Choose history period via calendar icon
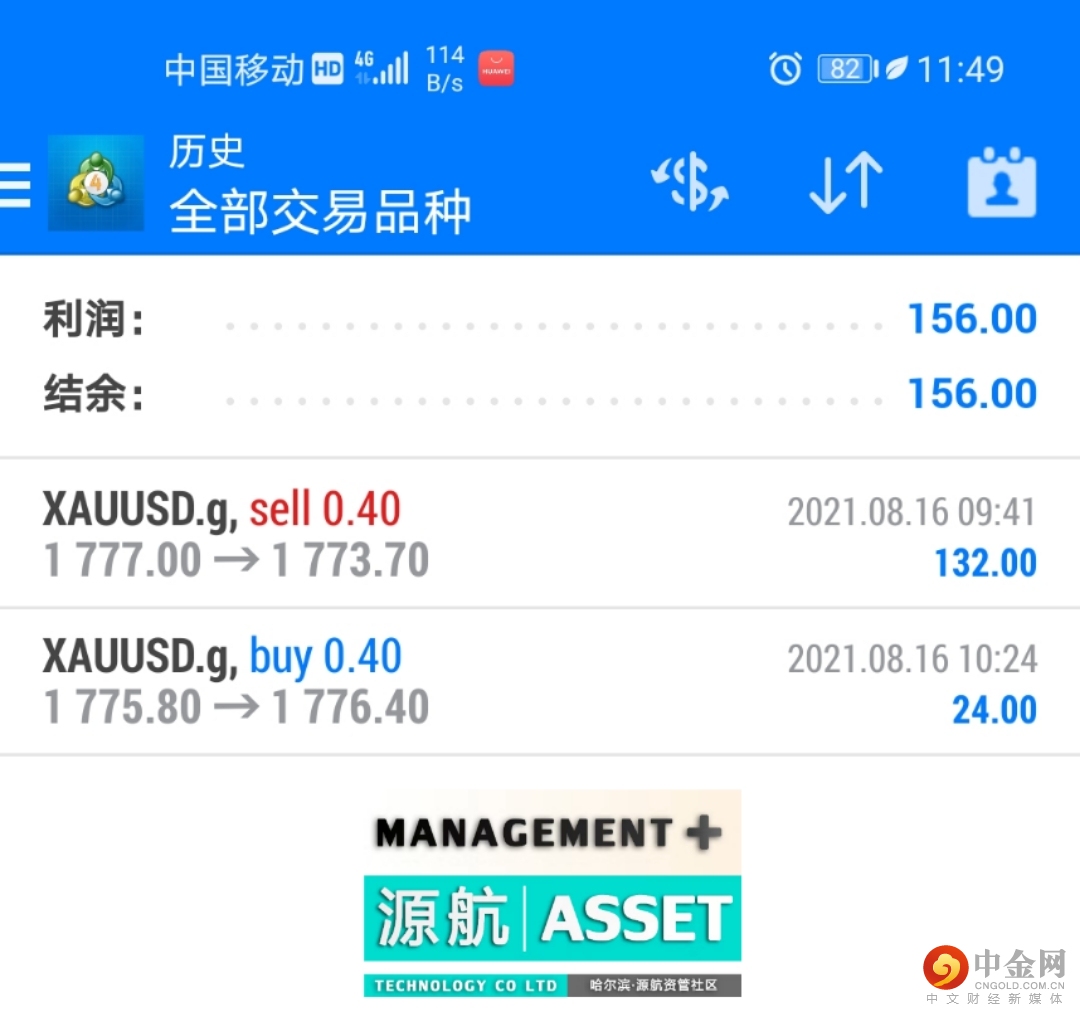Image resolution: width=1080 pixels, height=1017 pixels. [1001, 185]
